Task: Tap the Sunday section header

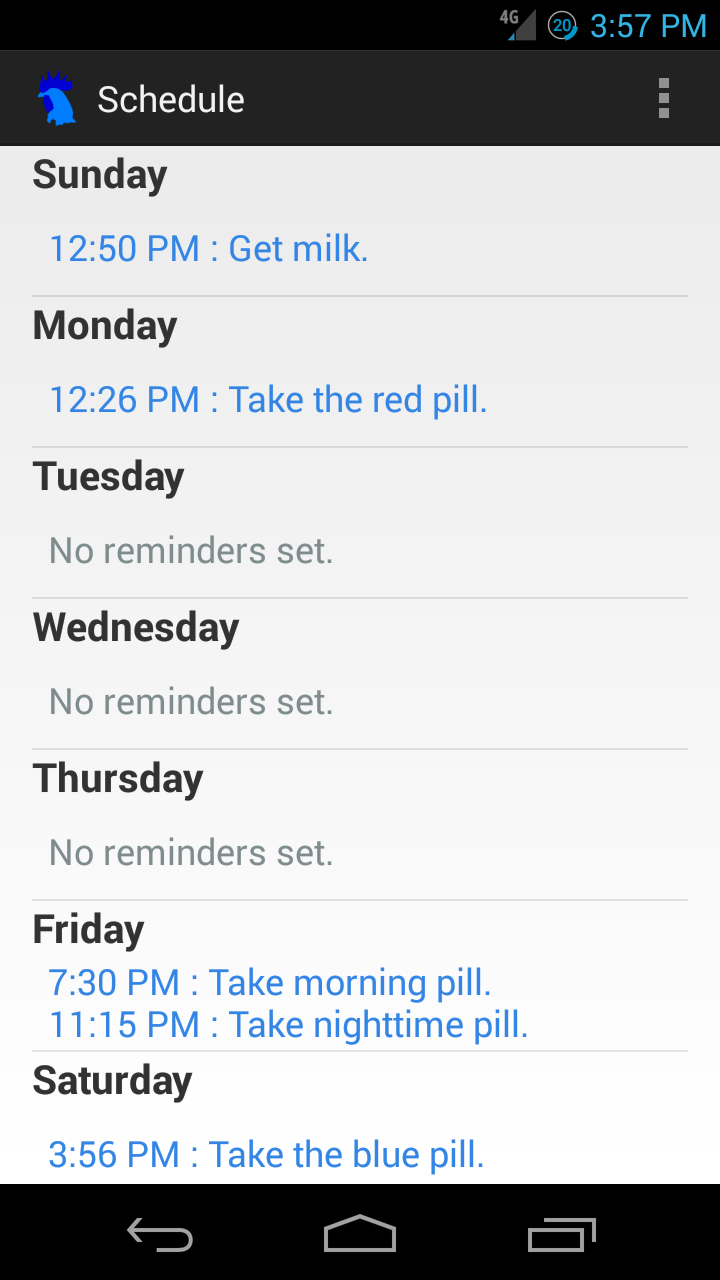Action: coord(99,174)
